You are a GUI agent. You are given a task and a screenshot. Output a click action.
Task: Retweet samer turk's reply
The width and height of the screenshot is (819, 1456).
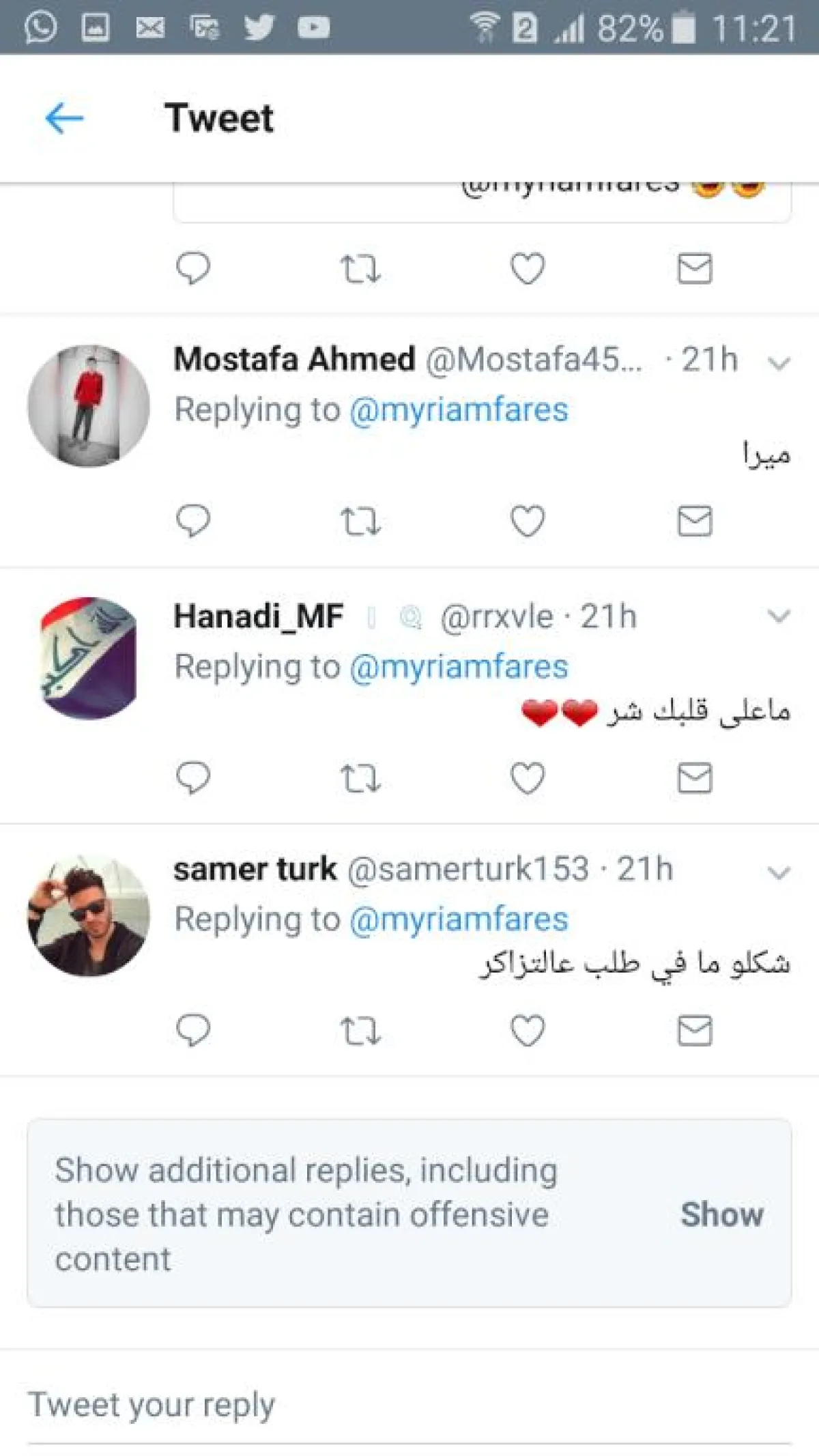pos(360,1031)
